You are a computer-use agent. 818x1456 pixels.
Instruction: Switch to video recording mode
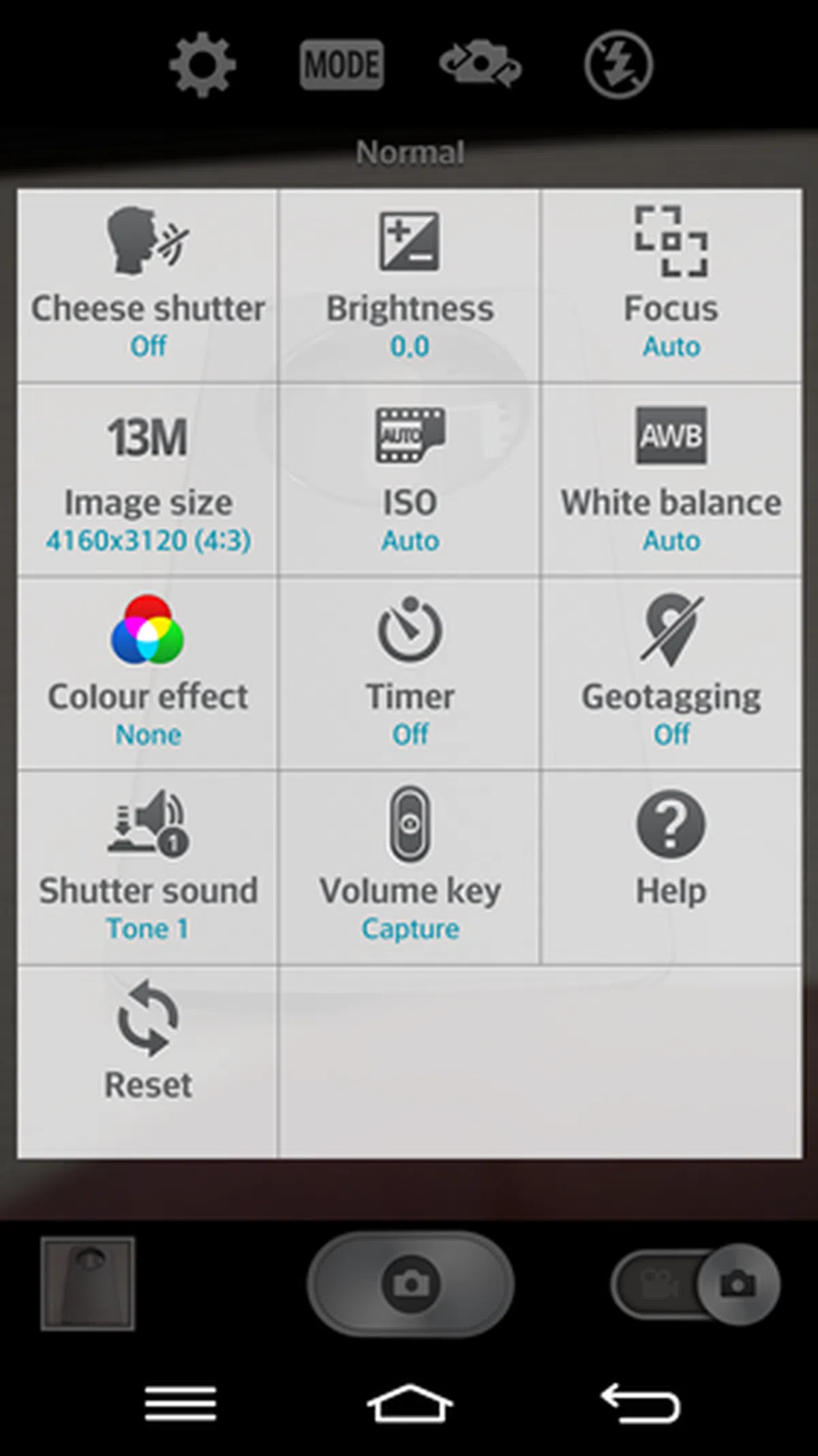click(658, 1285)
